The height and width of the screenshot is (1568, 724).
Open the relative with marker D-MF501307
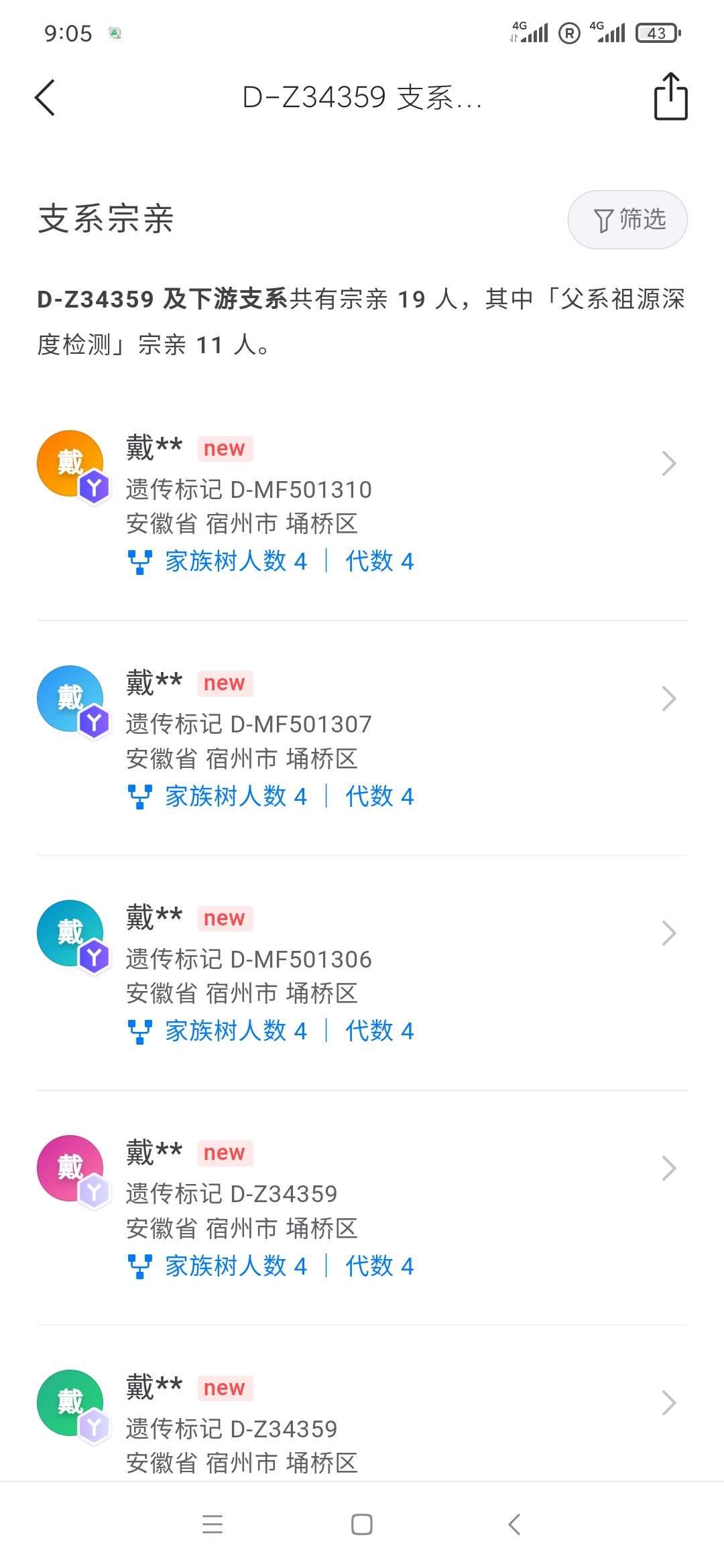(362, 738)
